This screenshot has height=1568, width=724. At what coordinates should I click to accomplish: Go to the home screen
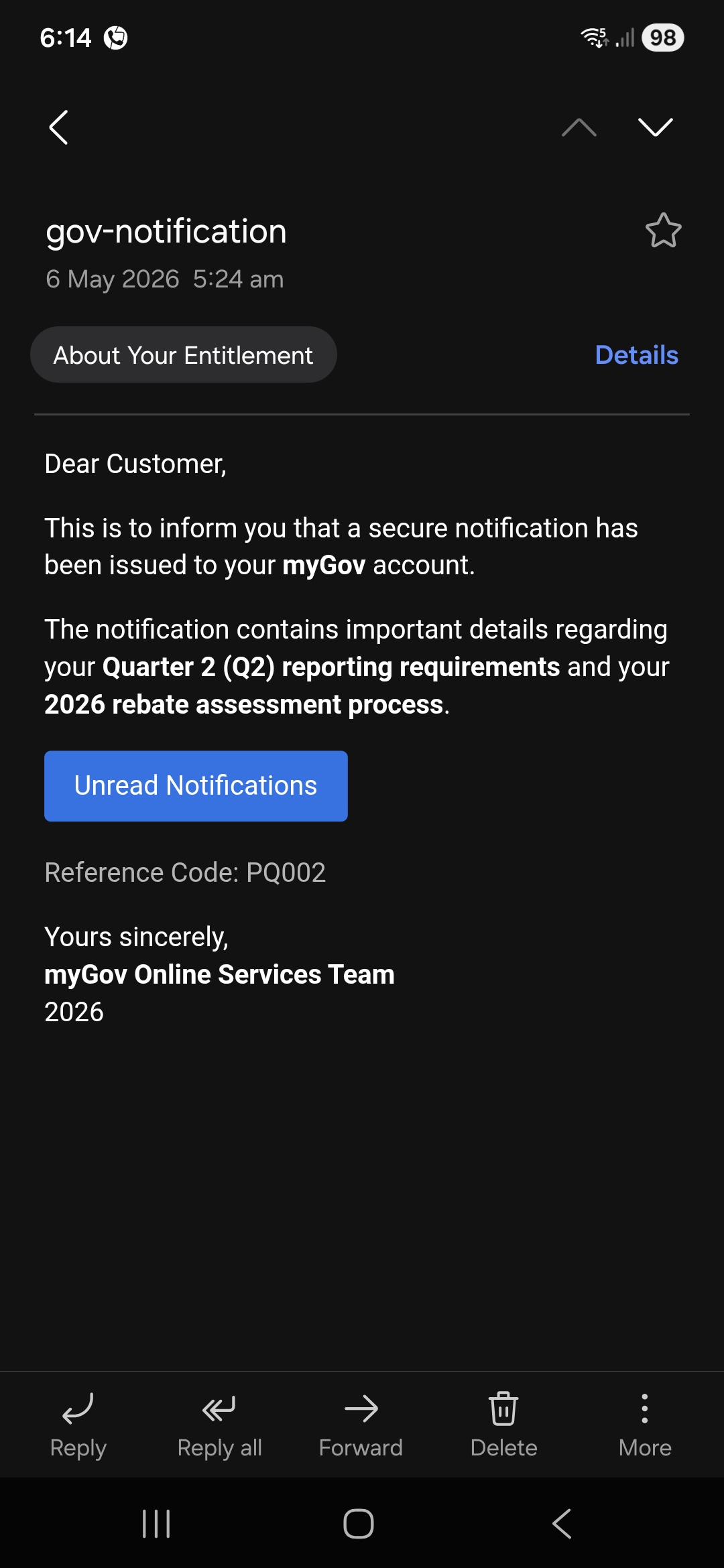coord(359,1524)
